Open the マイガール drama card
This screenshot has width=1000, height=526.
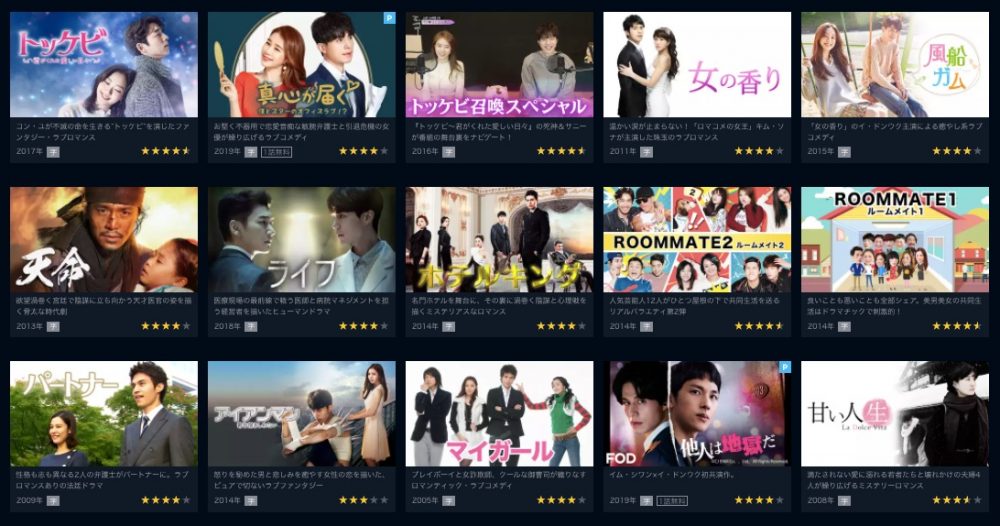tap(500, 414)
